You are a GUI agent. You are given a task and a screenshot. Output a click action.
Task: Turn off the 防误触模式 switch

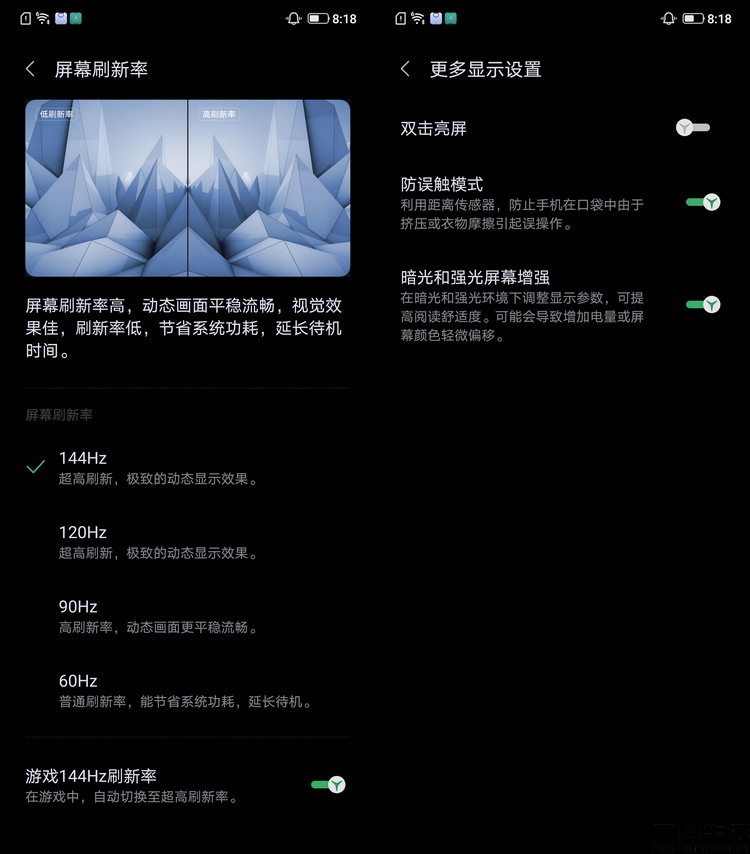pyautogui.click(x=703, y=202)
